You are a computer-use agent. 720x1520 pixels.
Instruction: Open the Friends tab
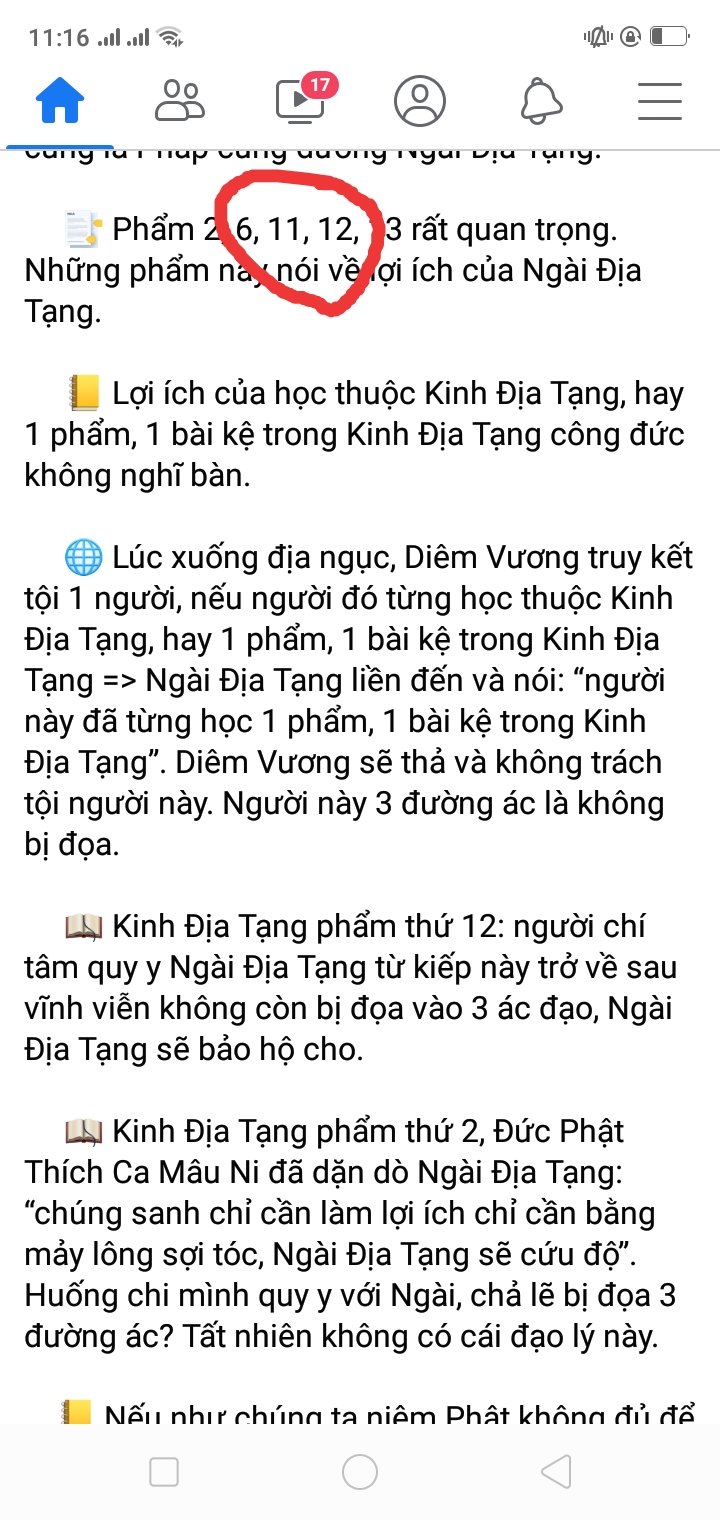[x=180, y=100]
